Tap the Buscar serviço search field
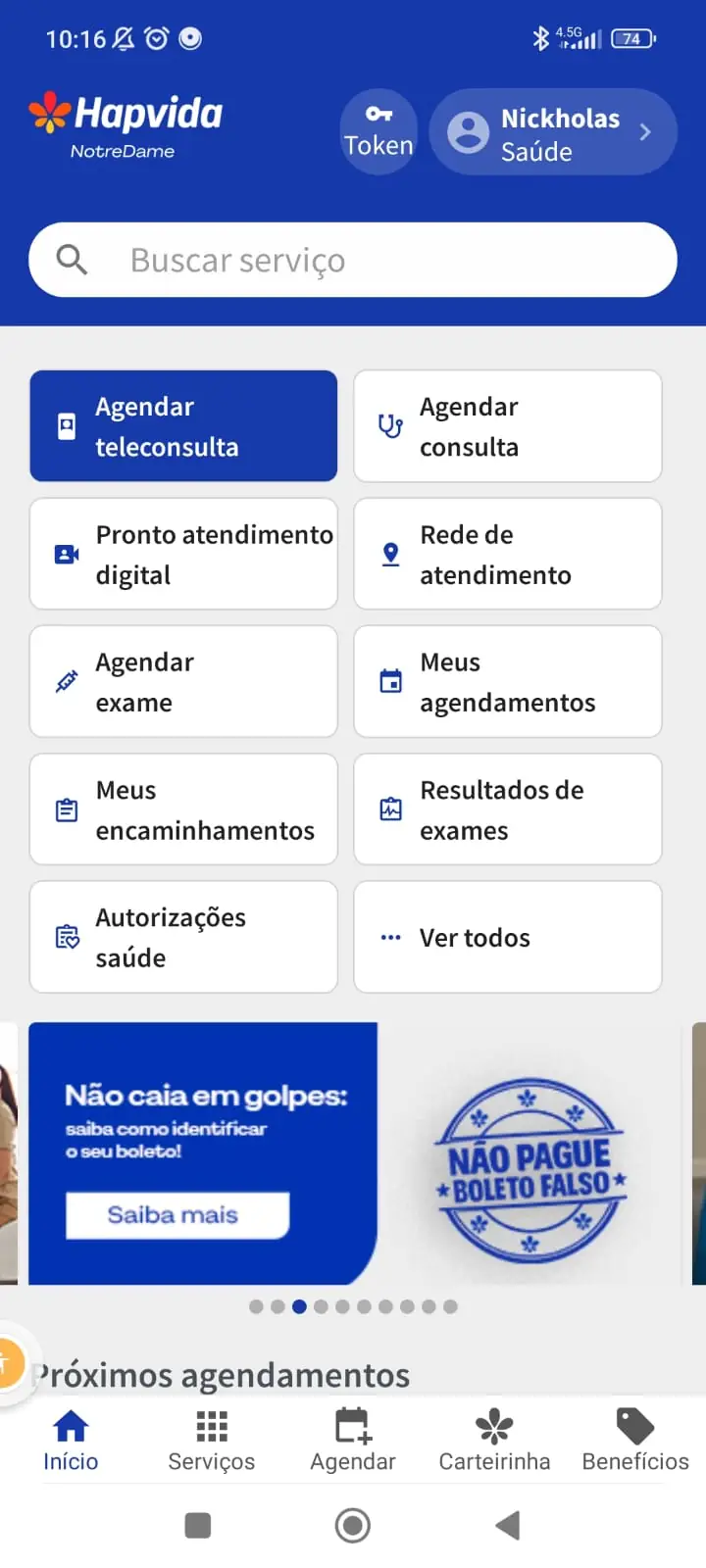The height and width of the screenshot is (1568, 706). 353,261
